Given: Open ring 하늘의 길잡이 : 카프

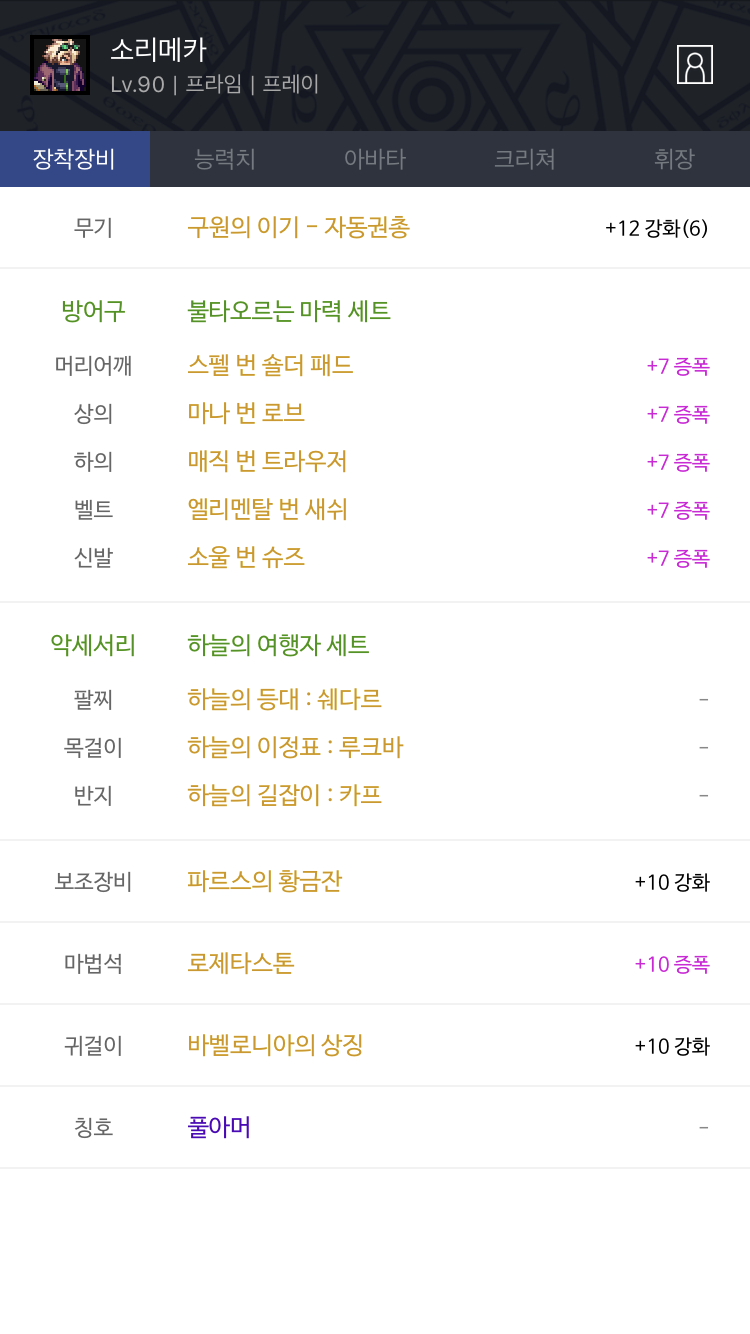Looking at the screenshot, I should click(x=284, y=795).
